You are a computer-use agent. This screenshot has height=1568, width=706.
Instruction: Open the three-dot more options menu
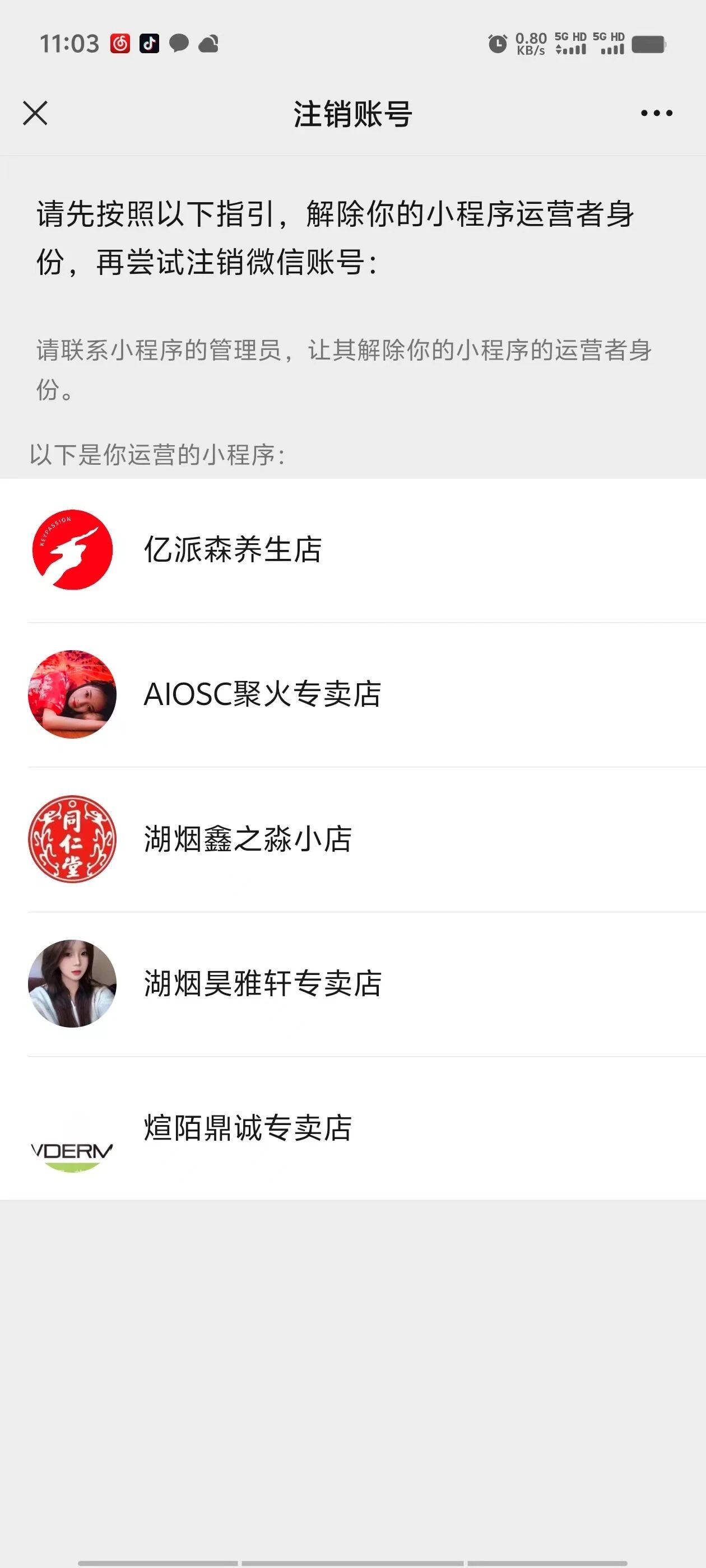(656, 113)
